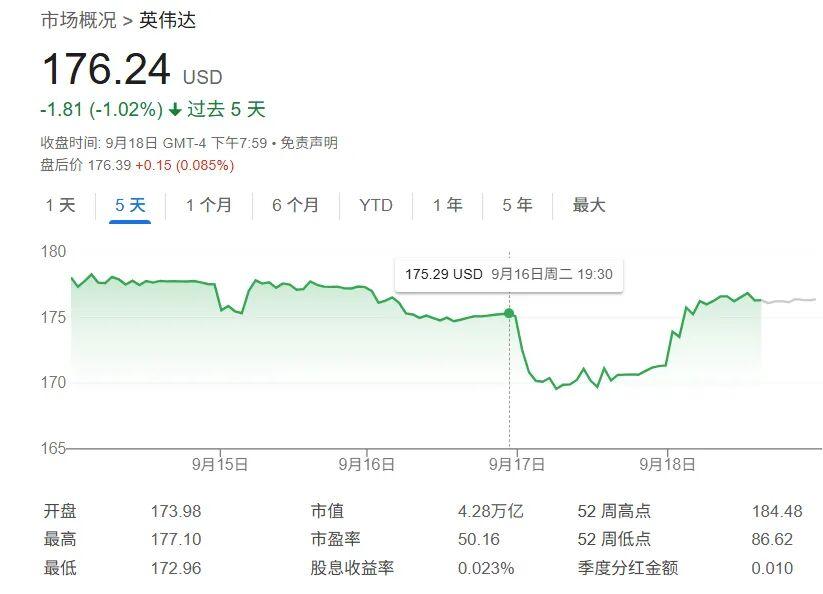
Task: Show the 最大 time range
Action: coord(589,205)
